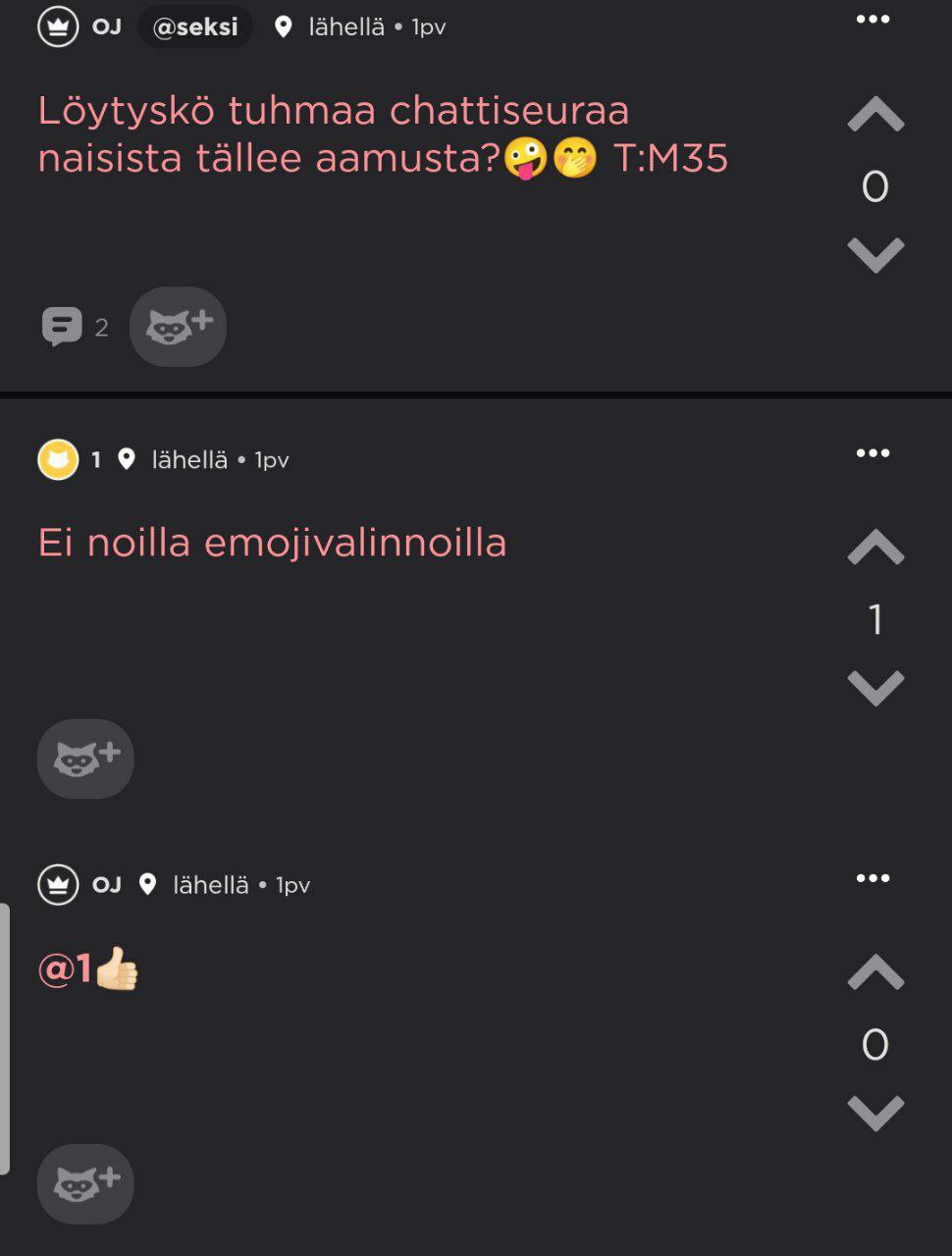Image resolution: width=952 pixels, height=1256 pixels.
Task: Open overflow menu on the emojivalinnoilla reply
Action: point(873,452)
